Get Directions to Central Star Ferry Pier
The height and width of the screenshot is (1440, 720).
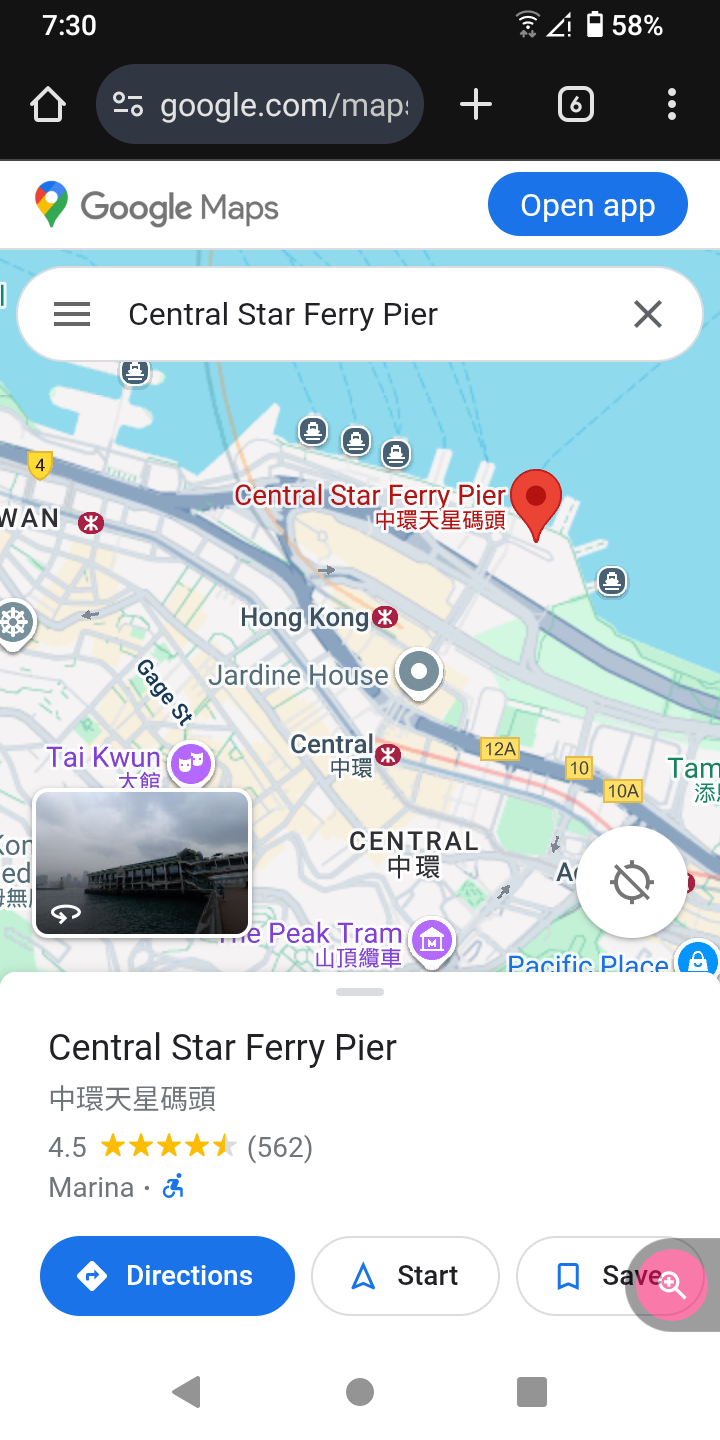pos(167,1276)
